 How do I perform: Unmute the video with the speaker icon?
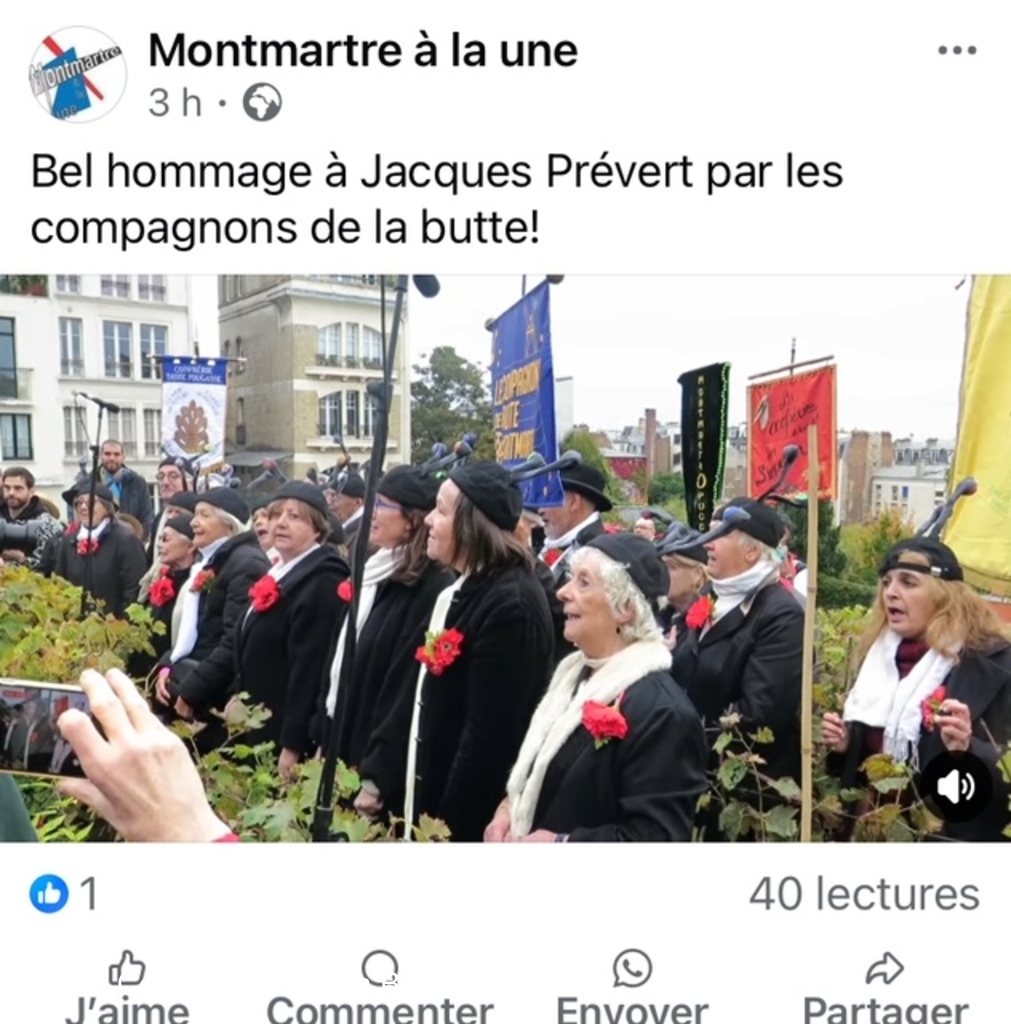pos(955,786)
